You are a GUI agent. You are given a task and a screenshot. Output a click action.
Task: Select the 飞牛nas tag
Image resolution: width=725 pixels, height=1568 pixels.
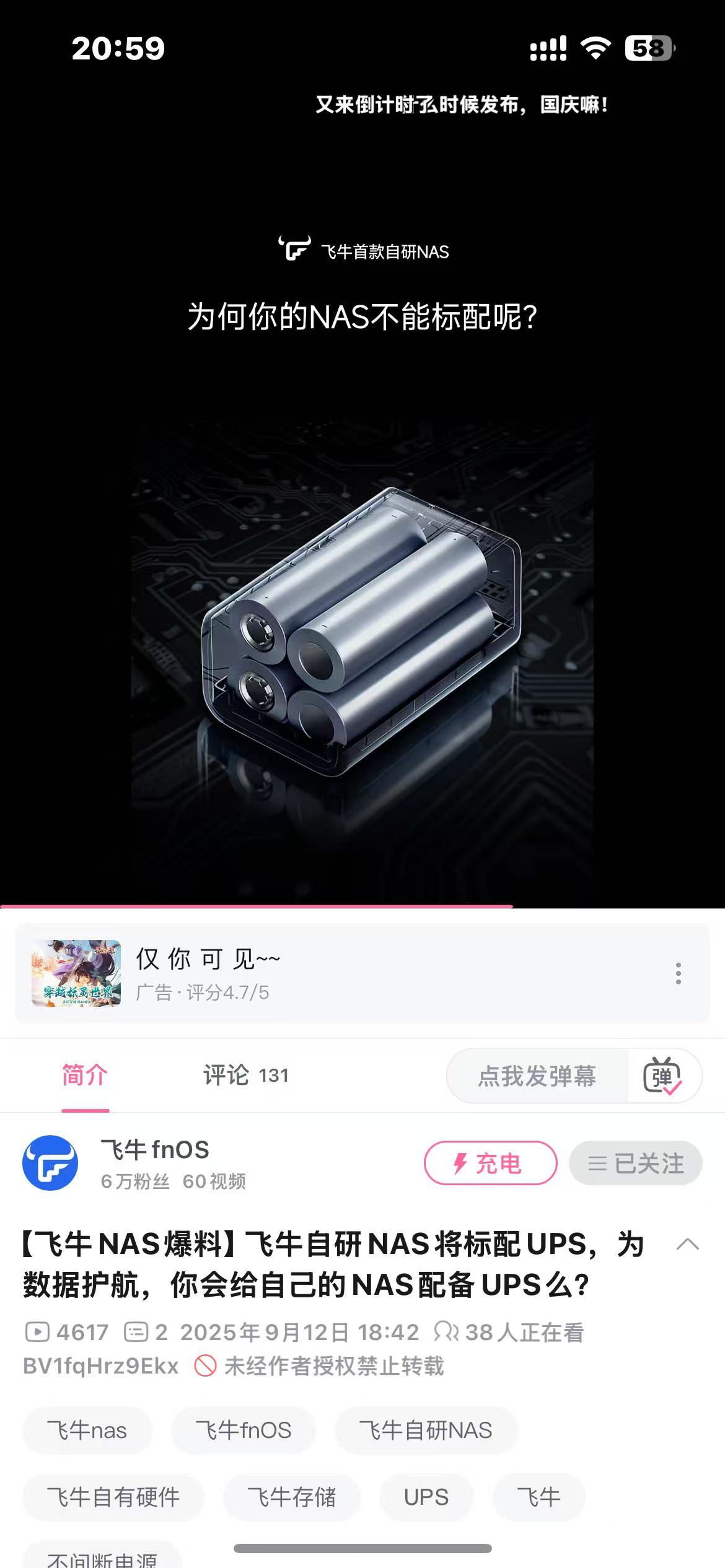tap(87, 1431)
